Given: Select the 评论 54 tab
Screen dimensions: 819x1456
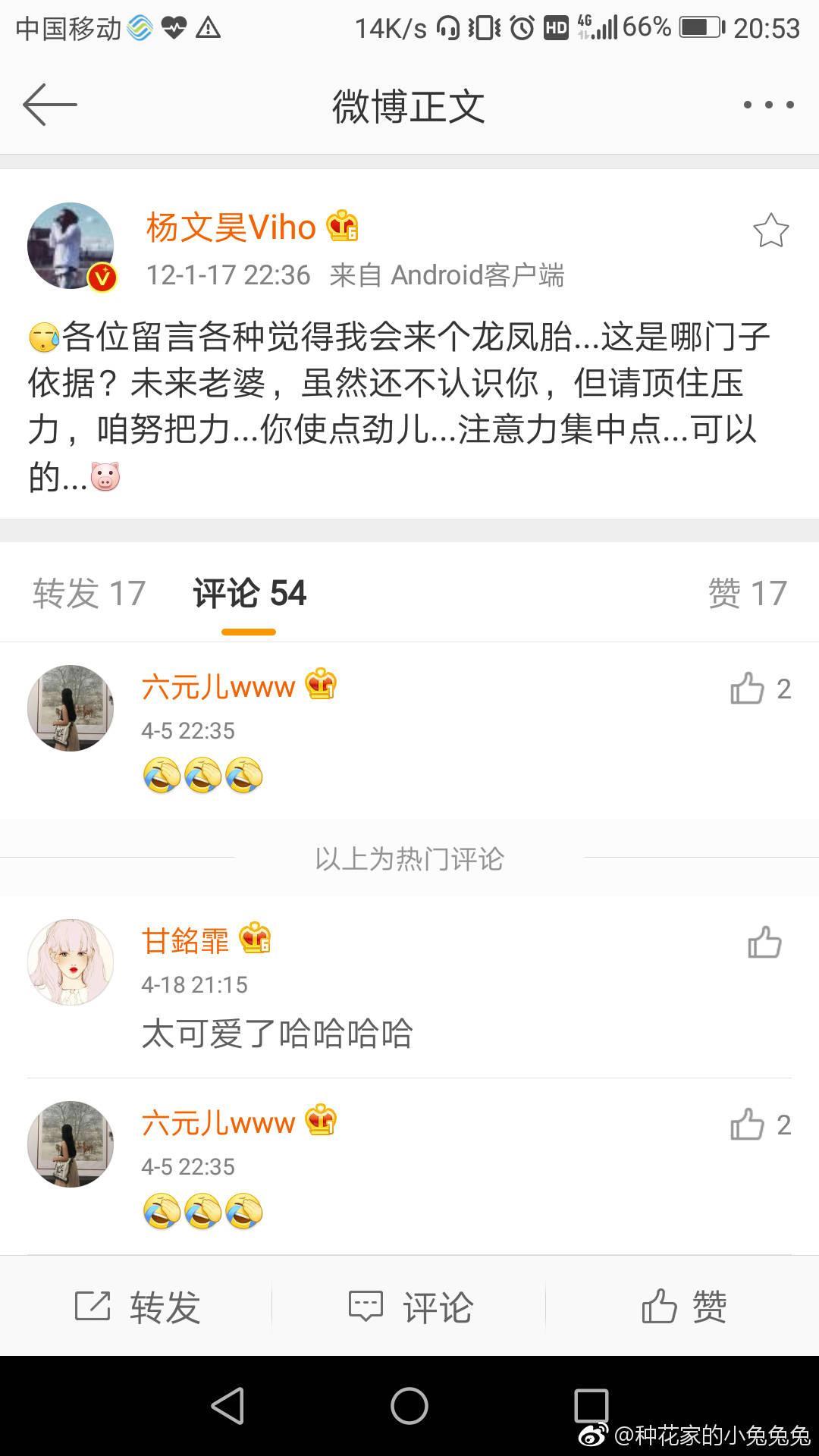Looking at the screenshot, I should point(249,593).
